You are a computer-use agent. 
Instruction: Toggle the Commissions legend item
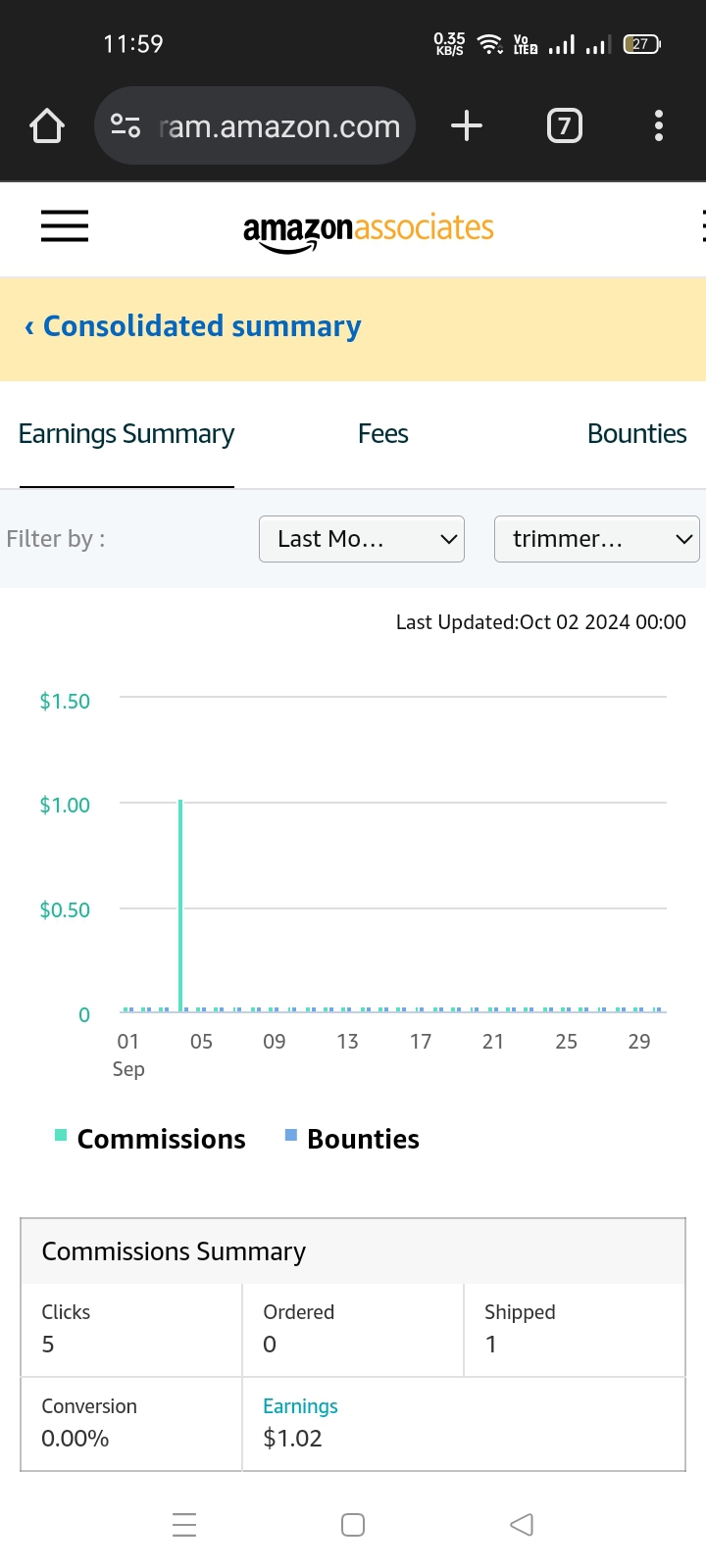coord(150,1139)
